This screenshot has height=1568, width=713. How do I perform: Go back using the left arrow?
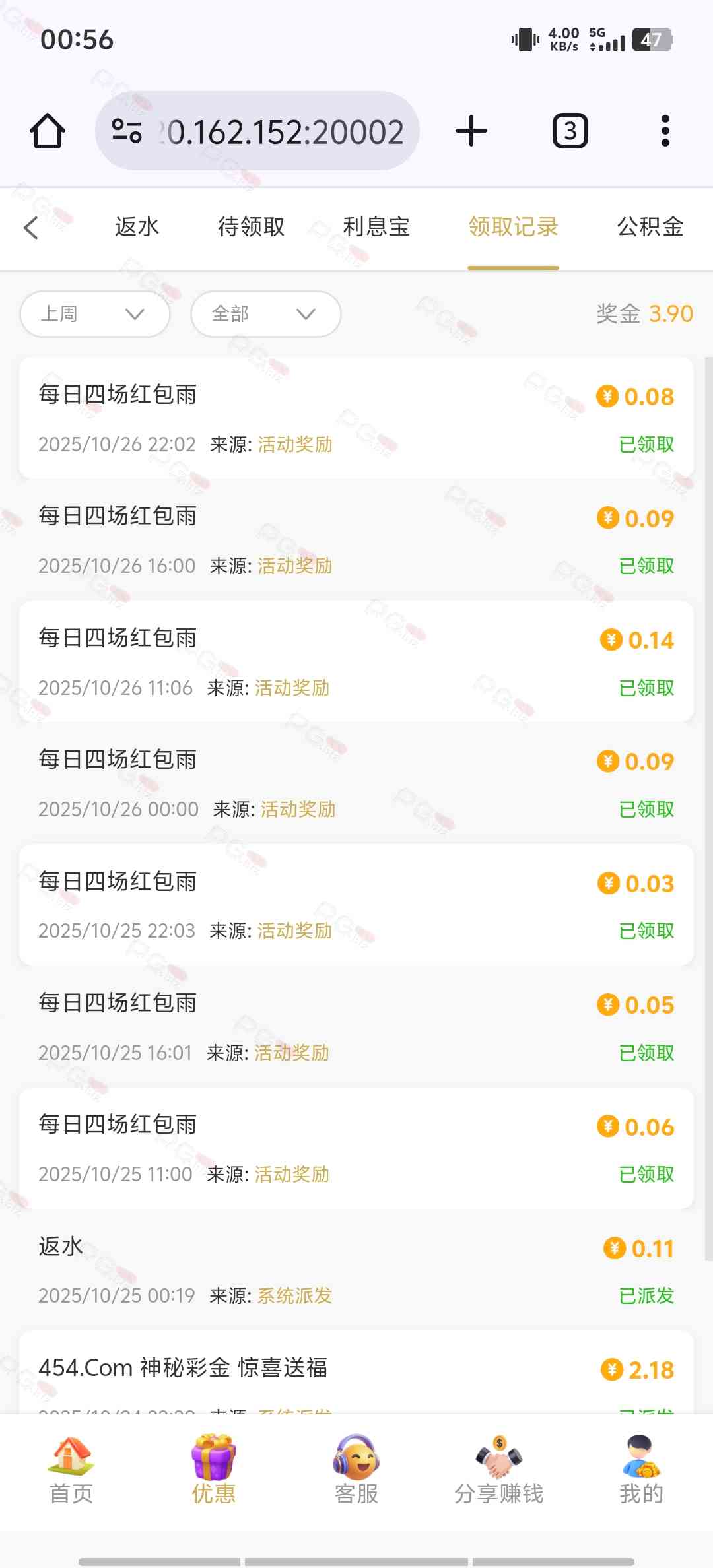pos(31,228)
